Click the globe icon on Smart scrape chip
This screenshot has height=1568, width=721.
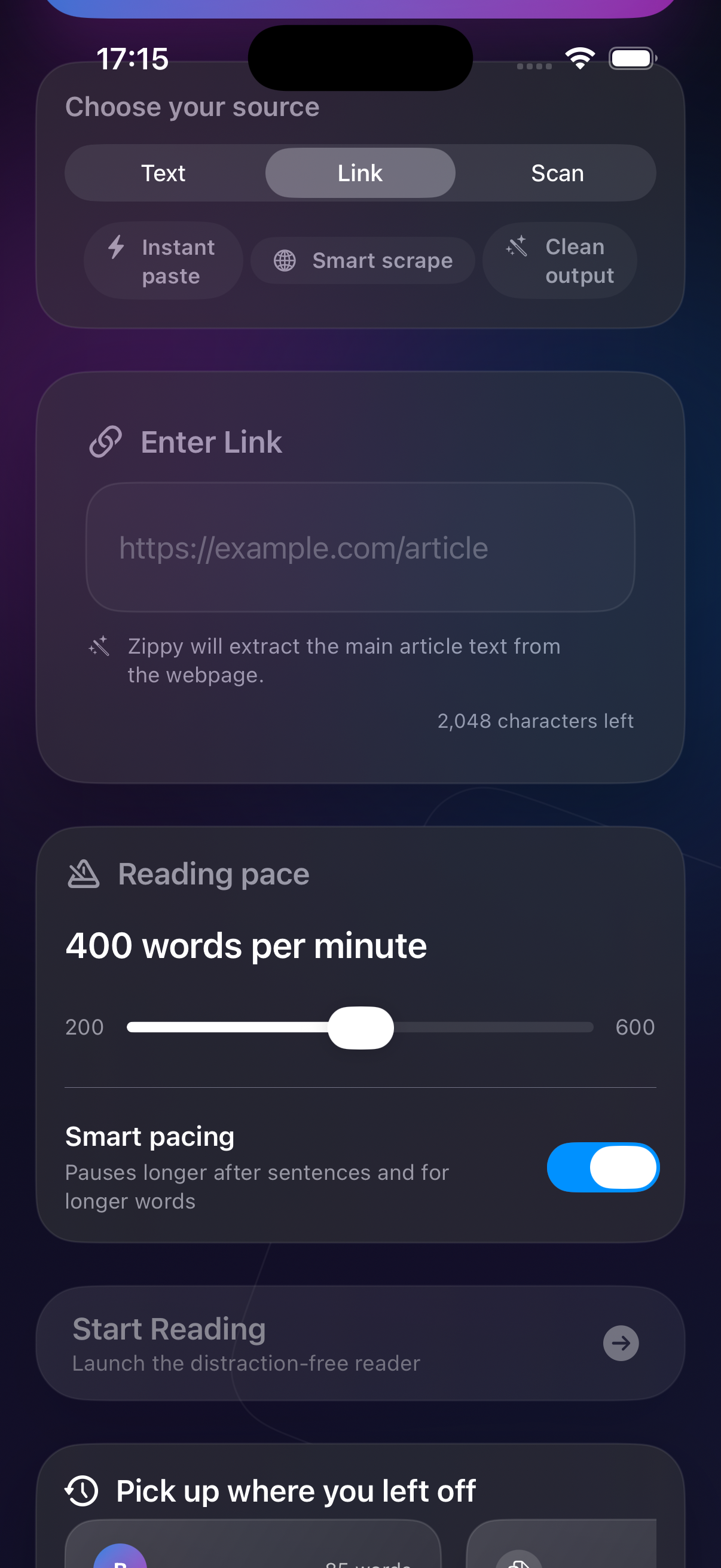coord(284,260)
